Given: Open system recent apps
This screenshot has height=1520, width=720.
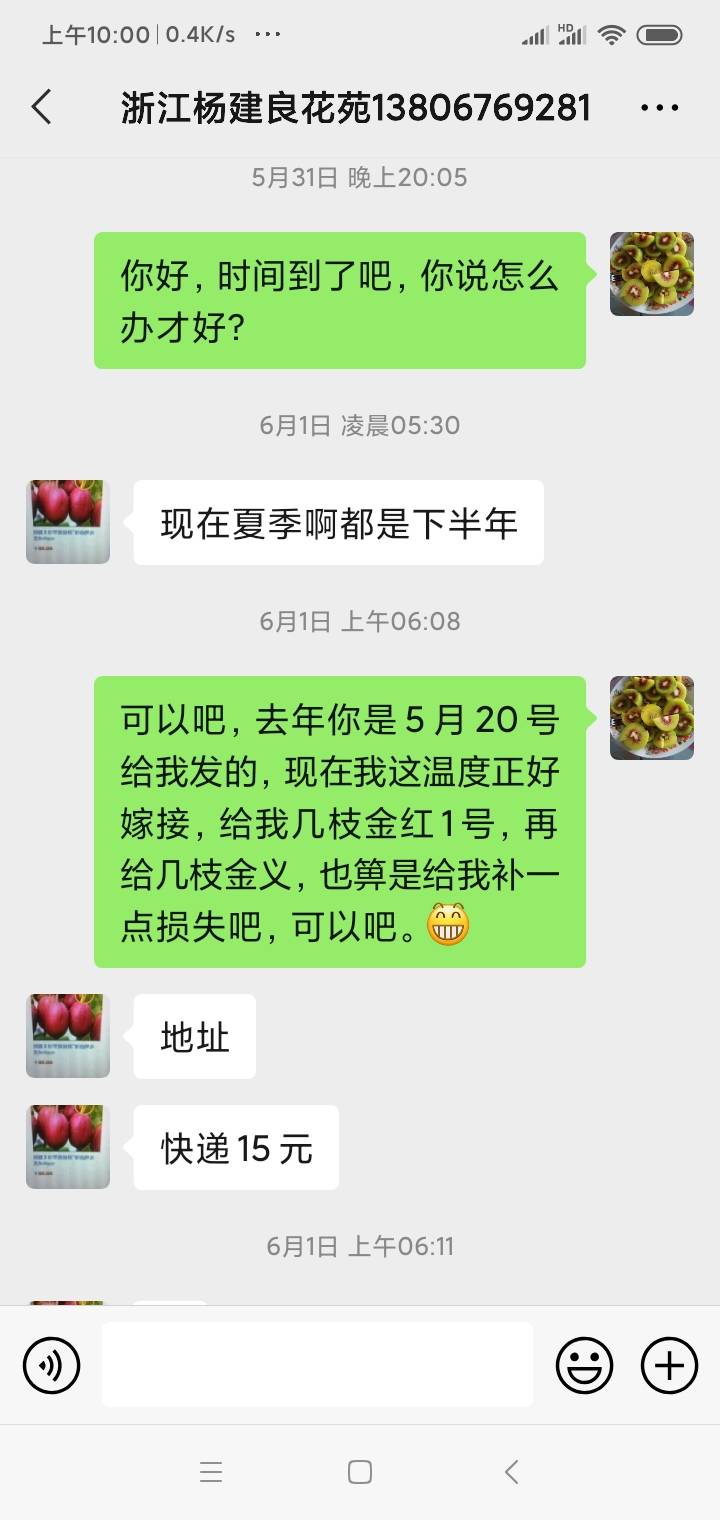Looking at the screenshot, I should pyautogui.click(x=210, y=1472).
